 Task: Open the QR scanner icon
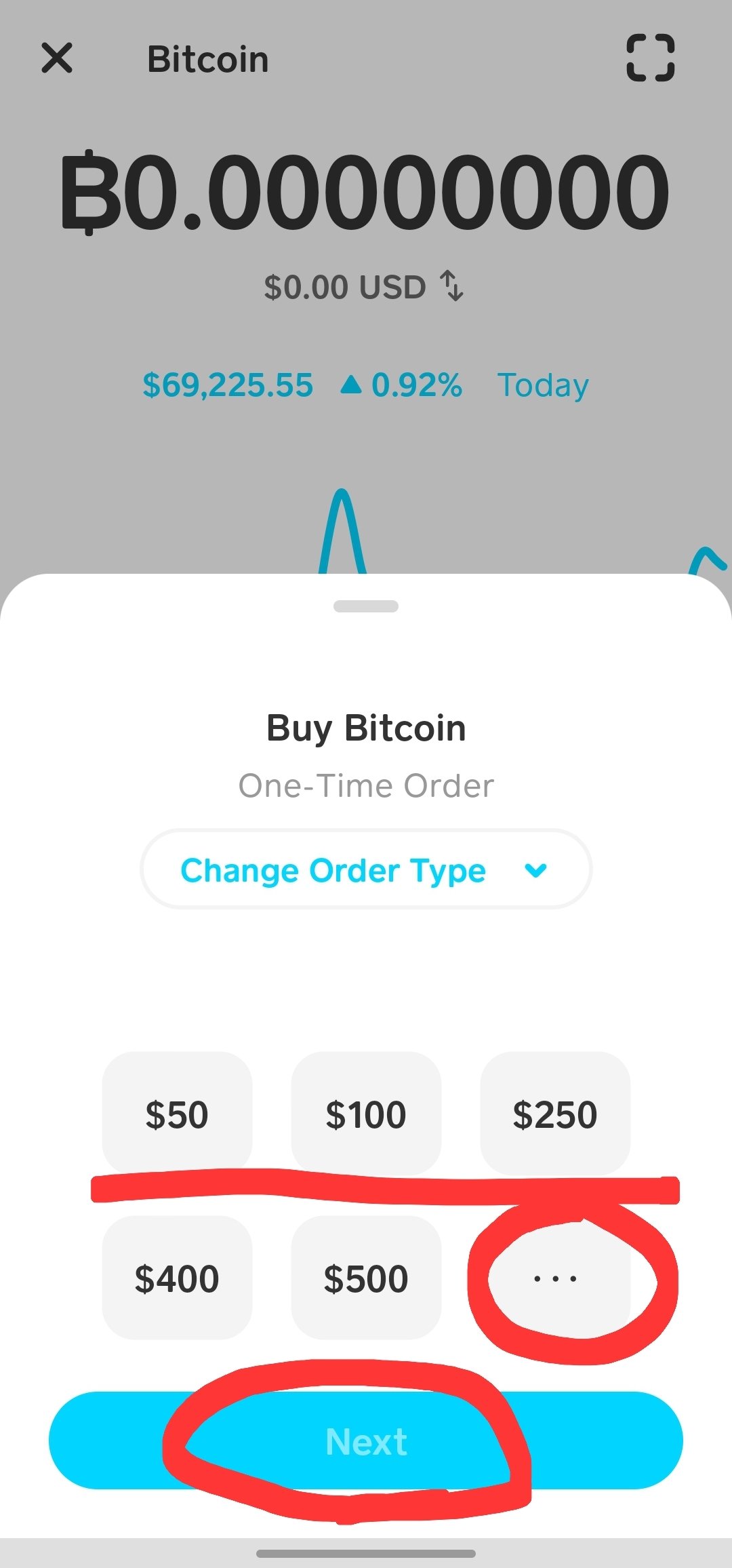point(650,58)
